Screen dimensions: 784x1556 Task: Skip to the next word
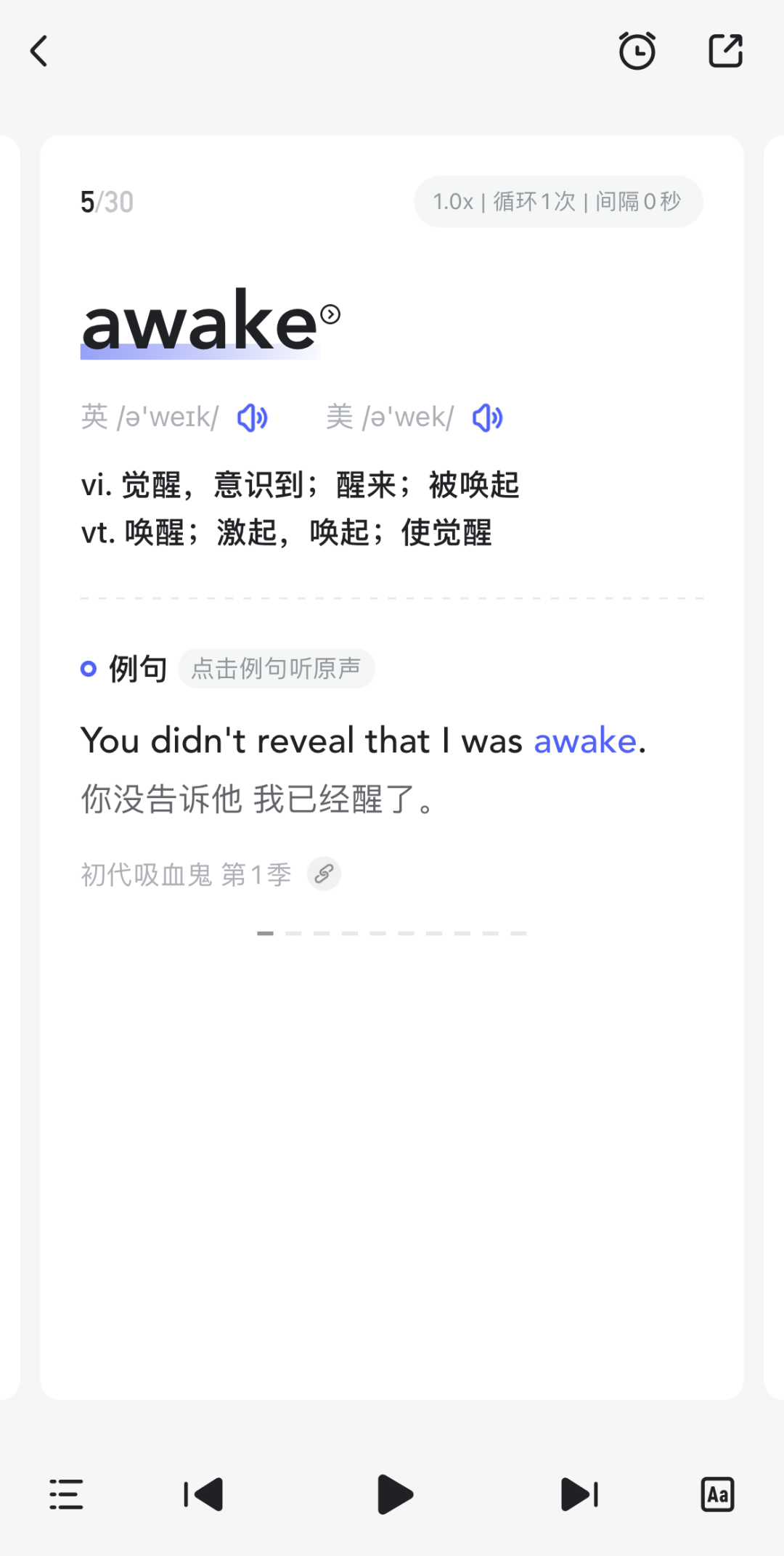(x=579, y=1495)
